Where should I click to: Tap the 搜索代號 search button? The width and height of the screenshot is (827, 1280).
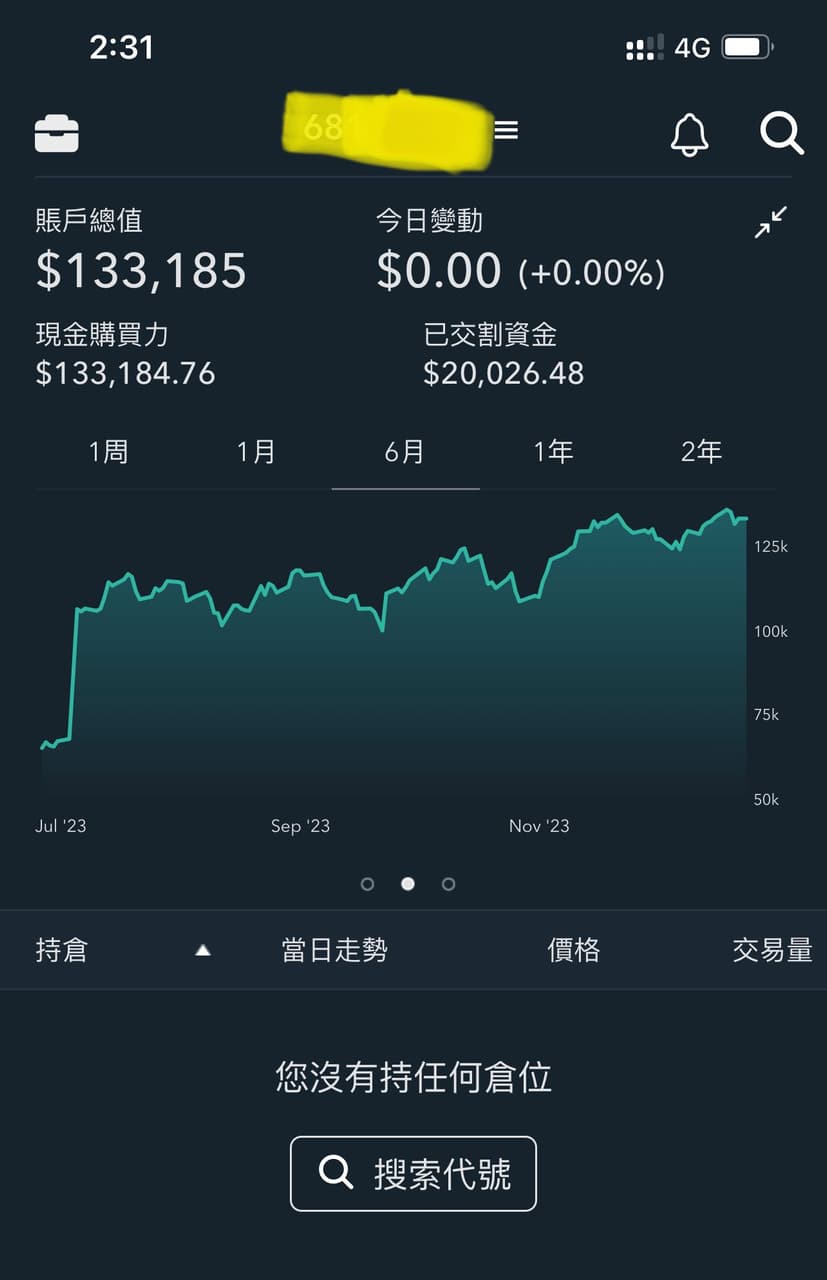click(x=413, y=1174)
